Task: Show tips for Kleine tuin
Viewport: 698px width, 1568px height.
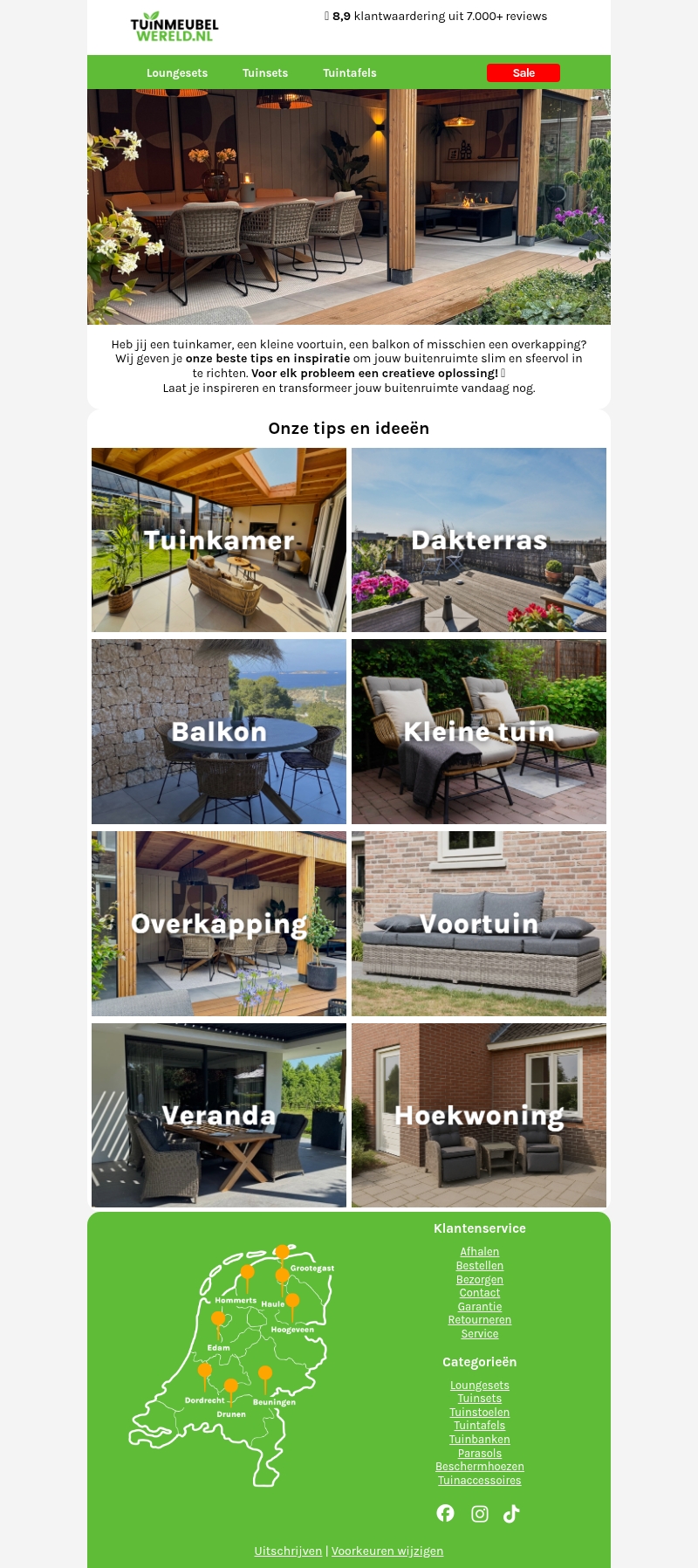Action: pyautogui.click(x=479, y=732)
